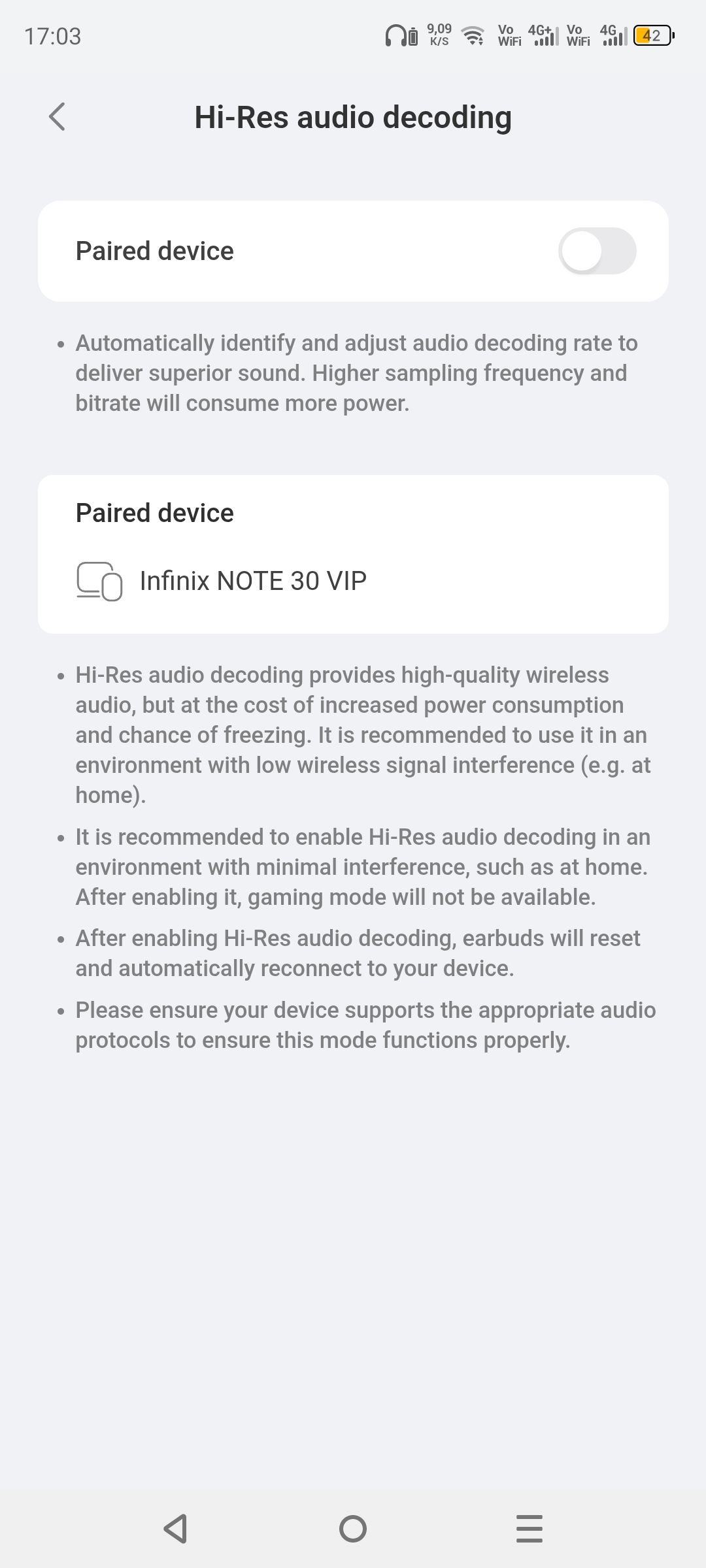The width and height of the screenshot is (706, 1568).
Task: Enable the Paired device toggle
Action: coord(596,251)
